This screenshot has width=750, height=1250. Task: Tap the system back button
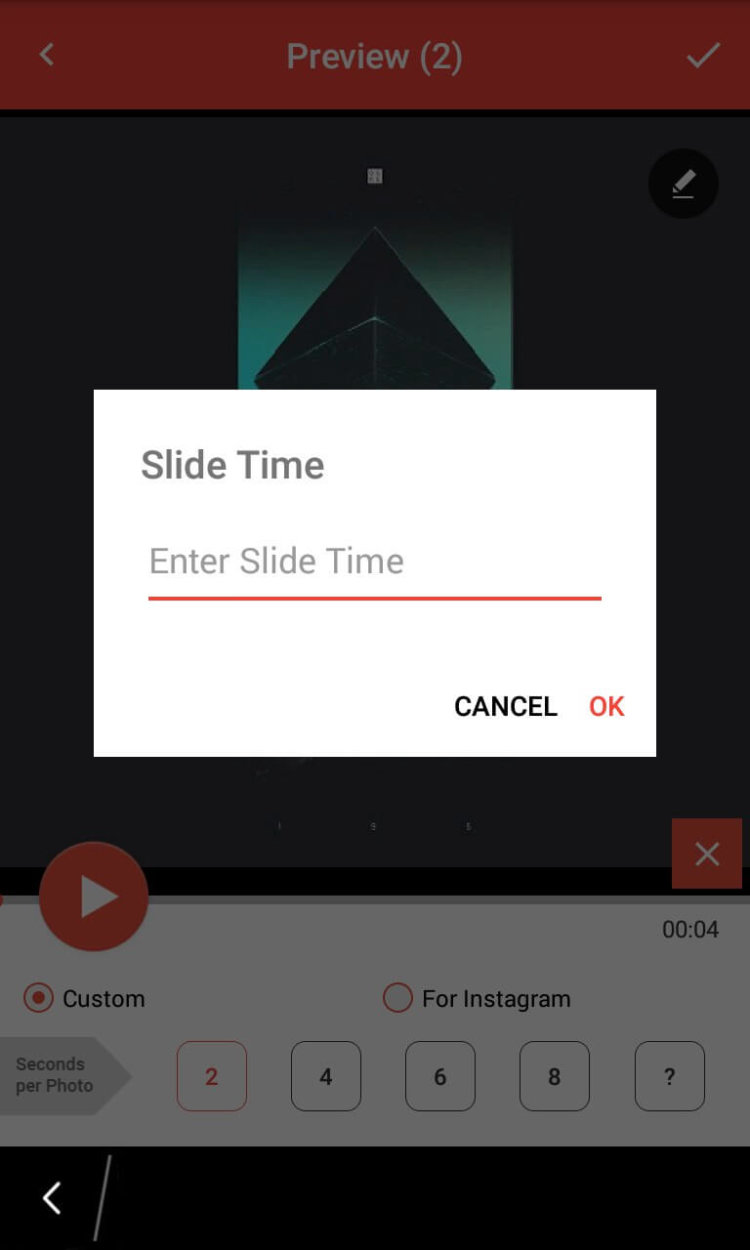pyautogui.click(x=52, y=1198)
